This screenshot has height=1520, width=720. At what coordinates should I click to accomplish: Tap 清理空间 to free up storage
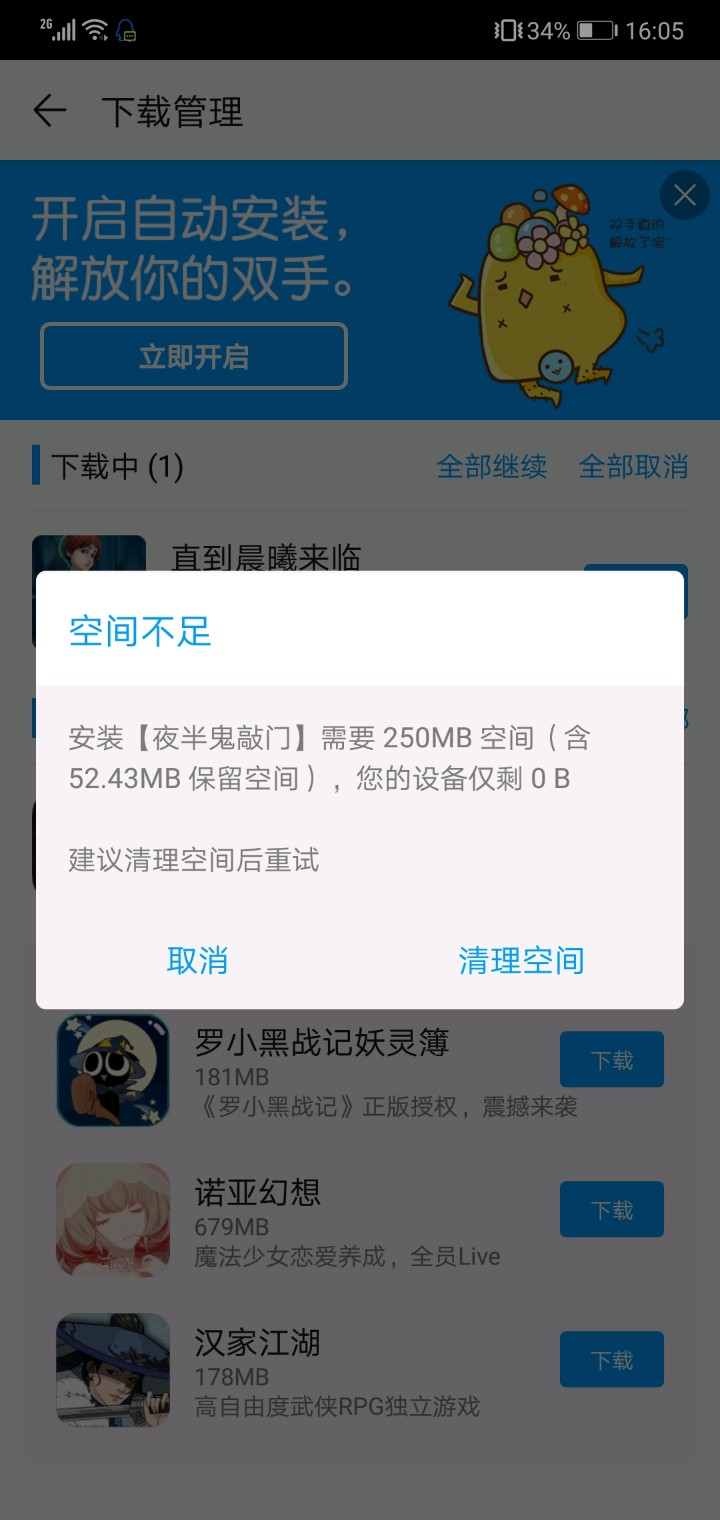coord(520,961)
